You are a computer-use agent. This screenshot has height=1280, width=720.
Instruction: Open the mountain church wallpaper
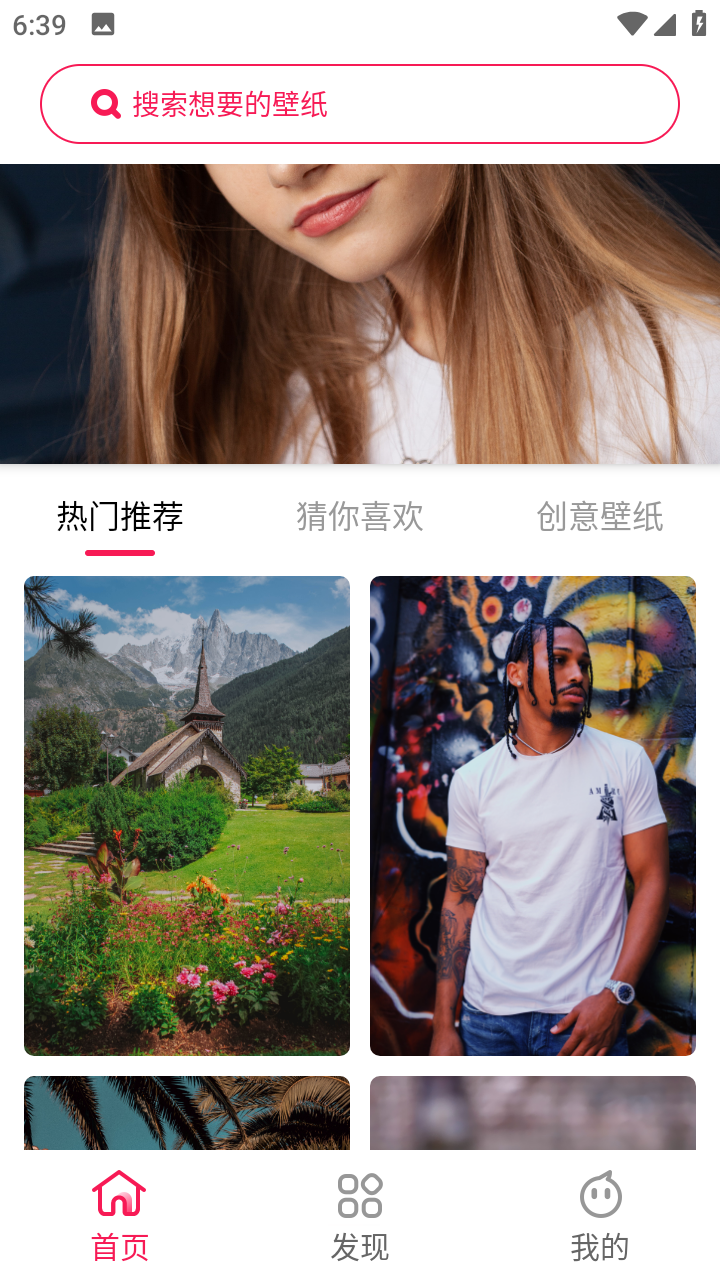tap(187, 815)
